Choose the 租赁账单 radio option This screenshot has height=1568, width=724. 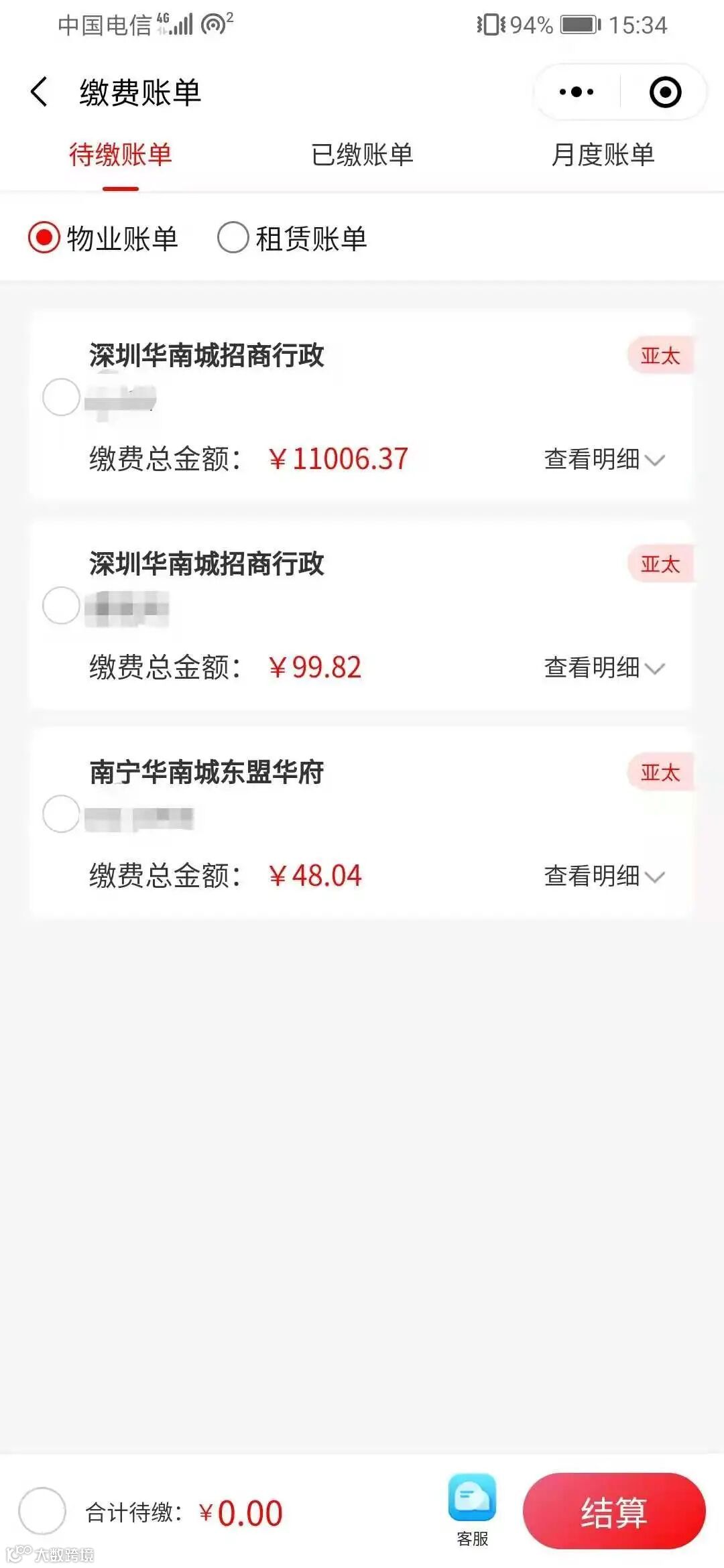(x=233, y=238)
